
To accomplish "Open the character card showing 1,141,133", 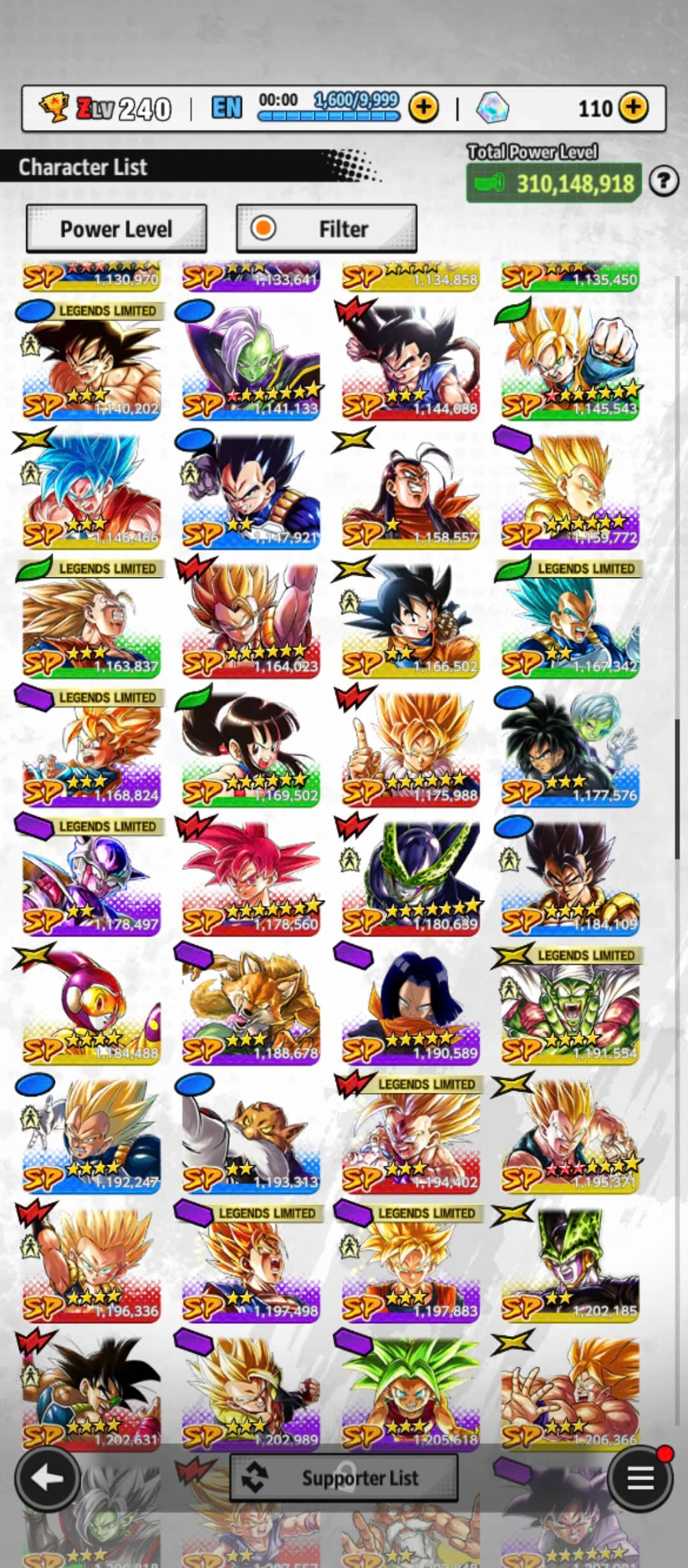I will coord(251,361).
